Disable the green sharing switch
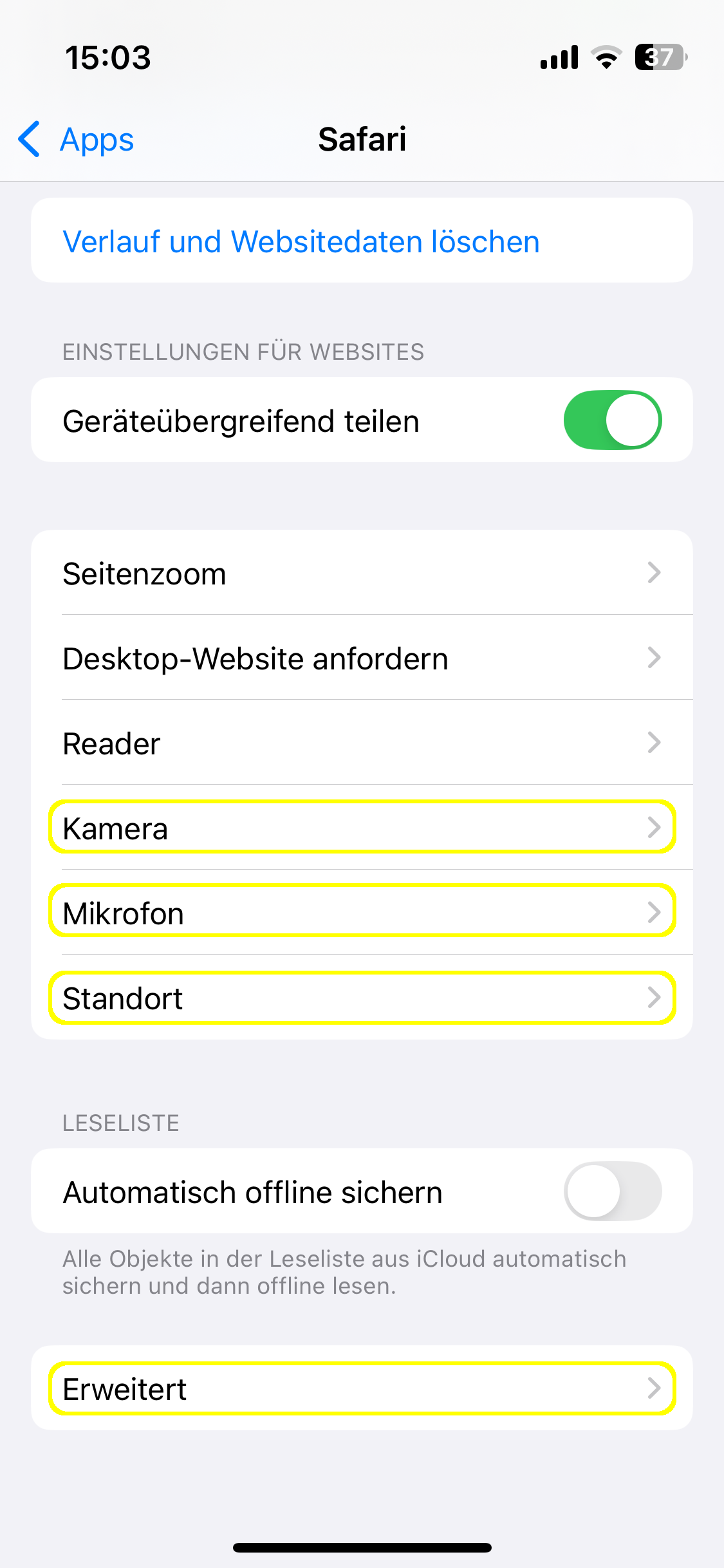 click(x=612, y=419)
